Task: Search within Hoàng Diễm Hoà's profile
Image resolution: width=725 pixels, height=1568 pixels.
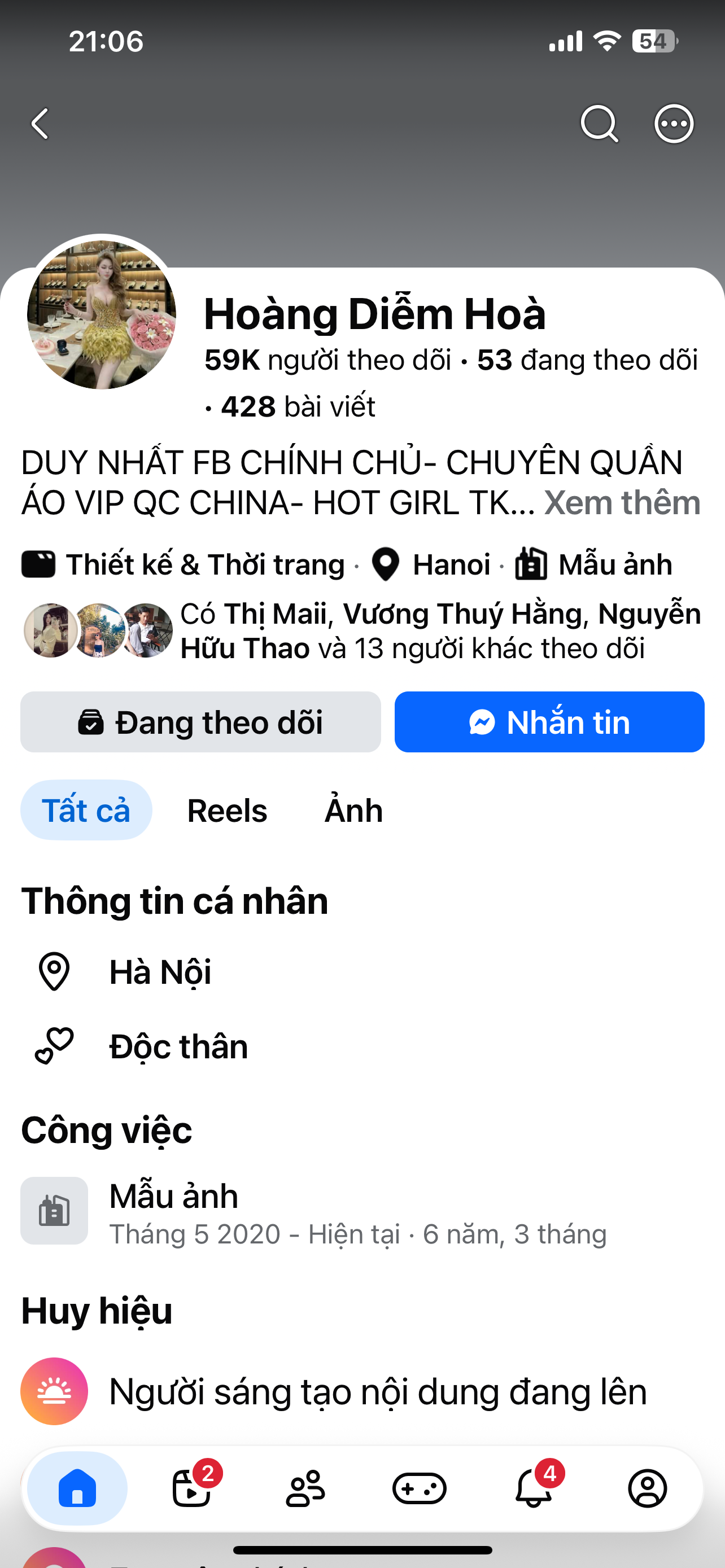Action: point(599,124)
